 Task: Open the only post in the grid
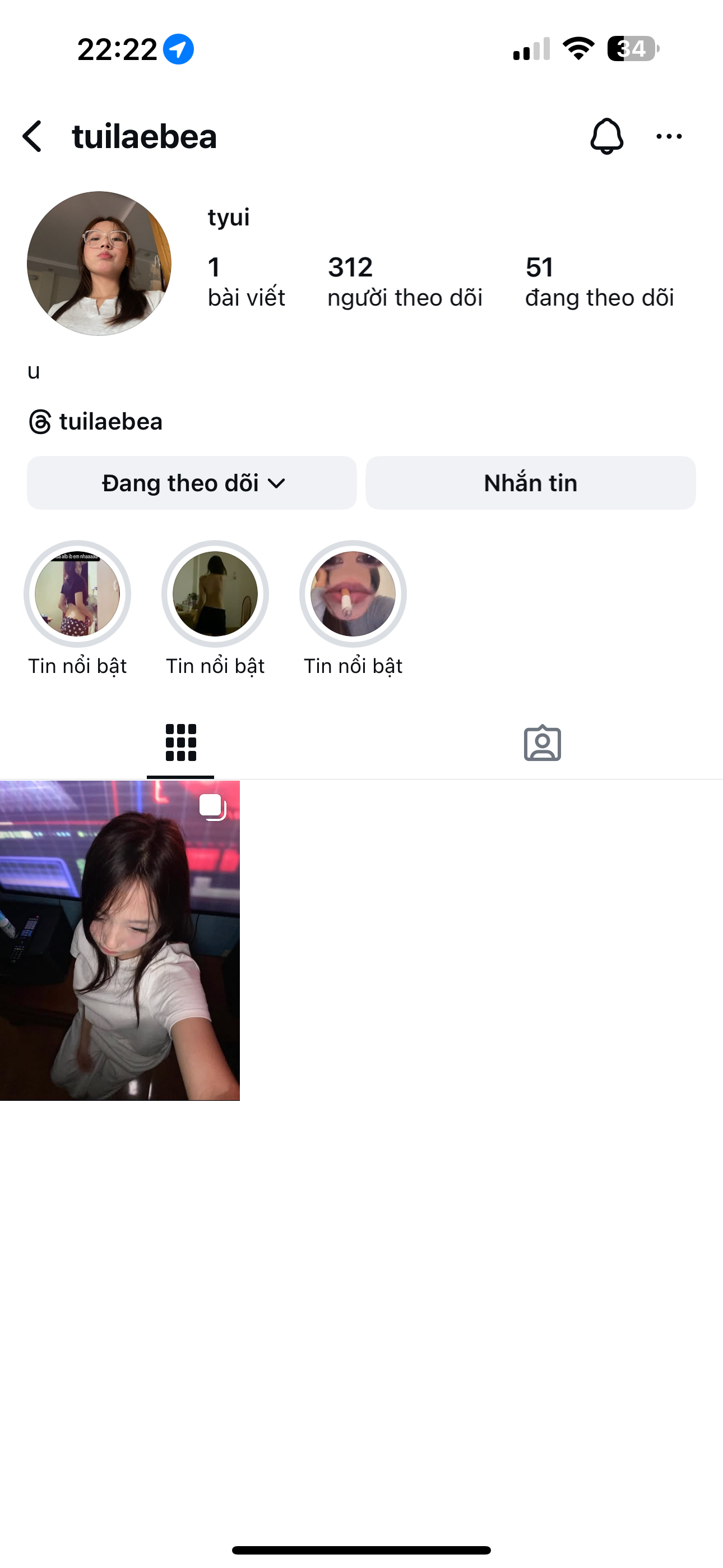[120, 940]
